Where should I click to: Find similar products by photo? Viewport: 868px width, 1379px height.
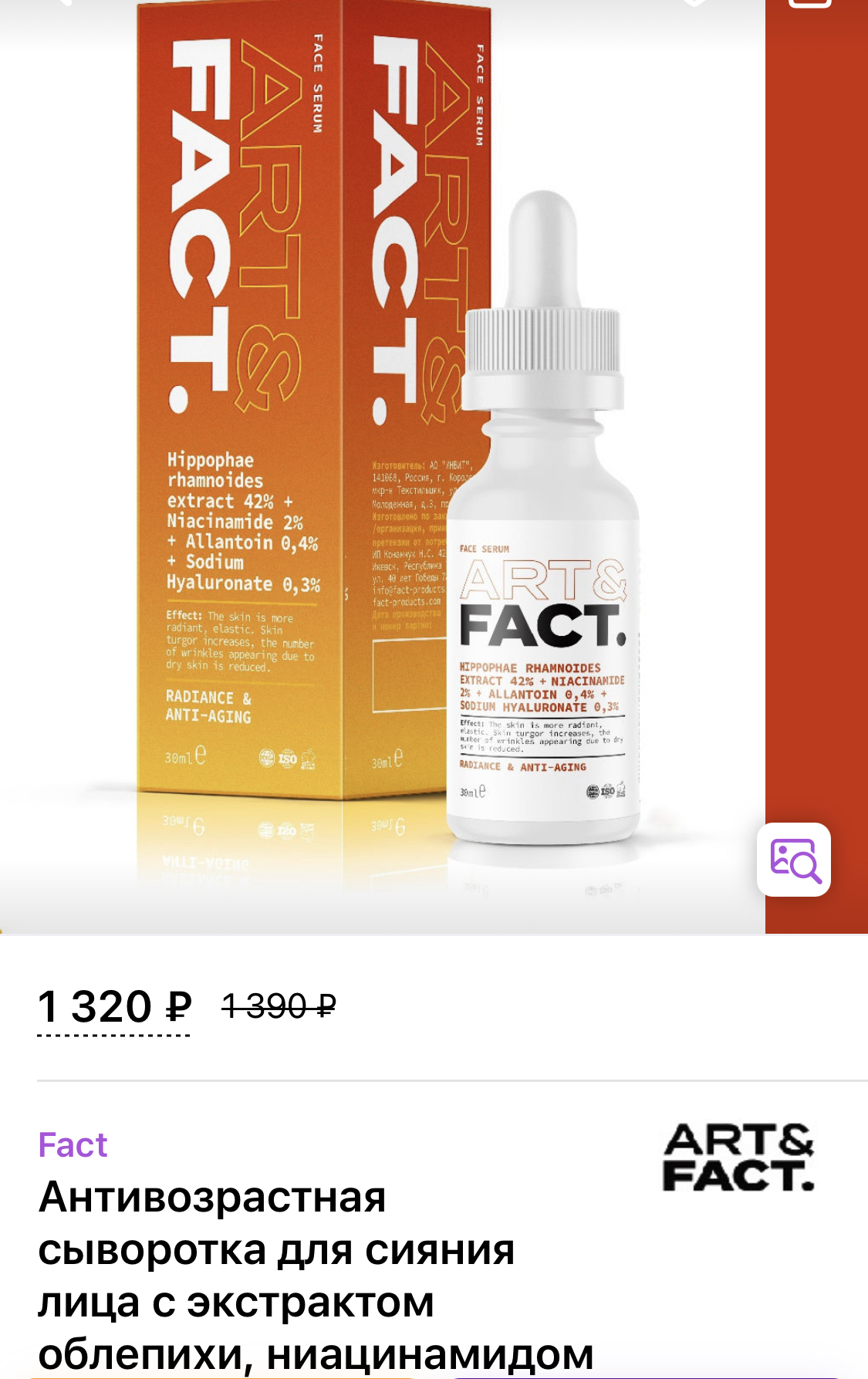794,860
